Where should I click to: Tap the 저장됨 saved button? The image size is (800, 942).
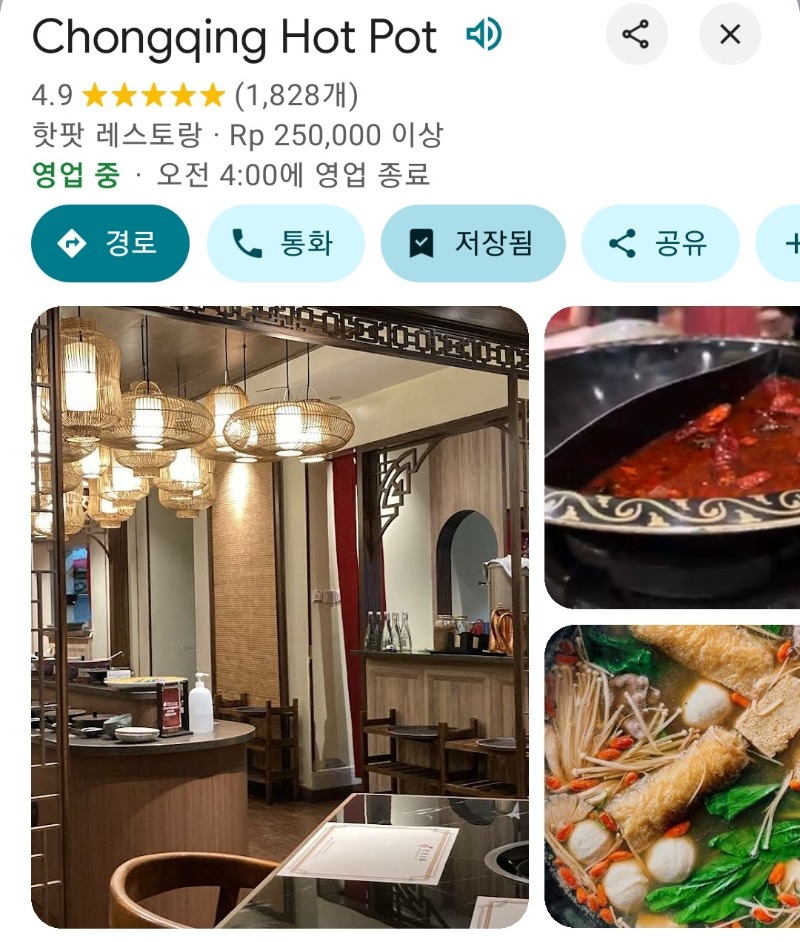(x=473, y=243)
